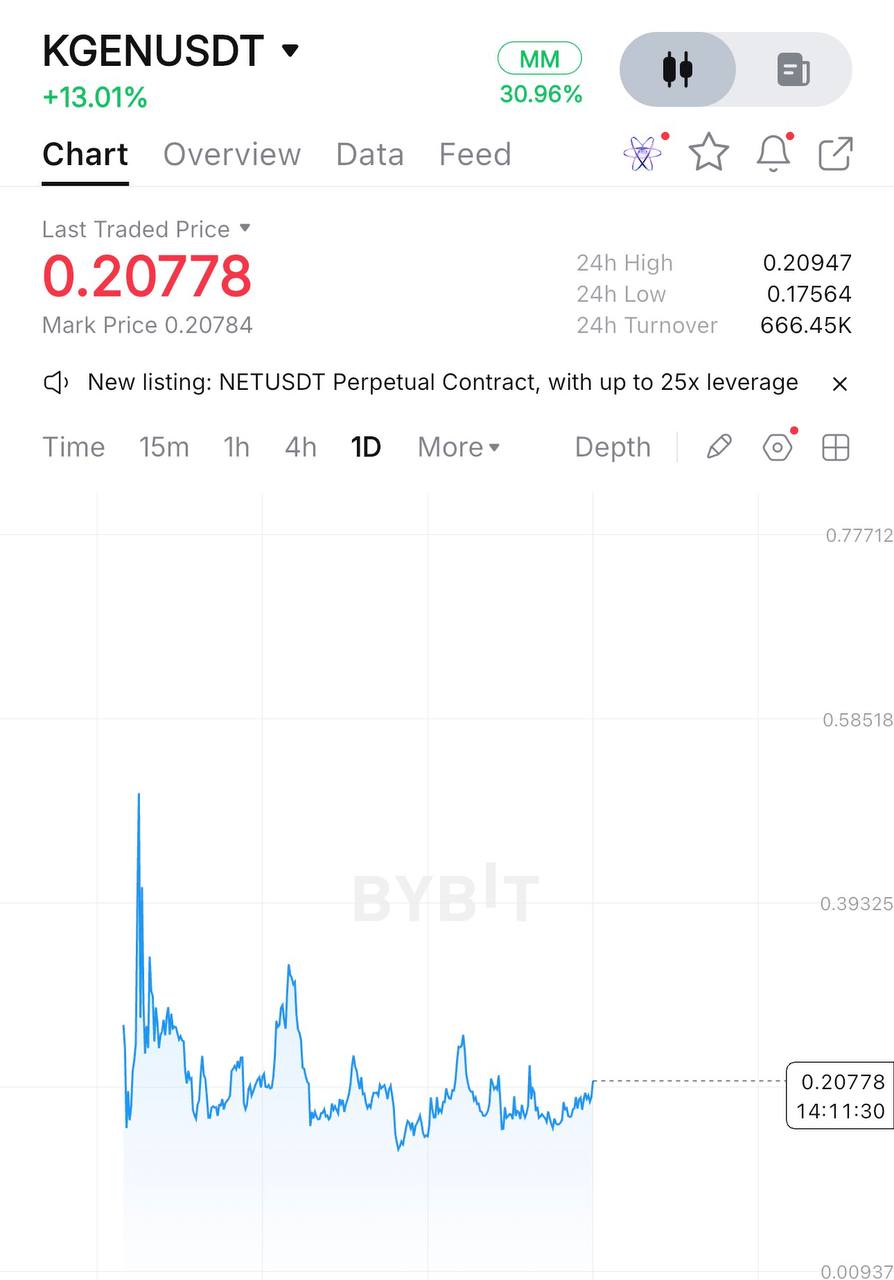Change the chart to the 4h interval
The image size is (894, 1280).
coord(300,447)
